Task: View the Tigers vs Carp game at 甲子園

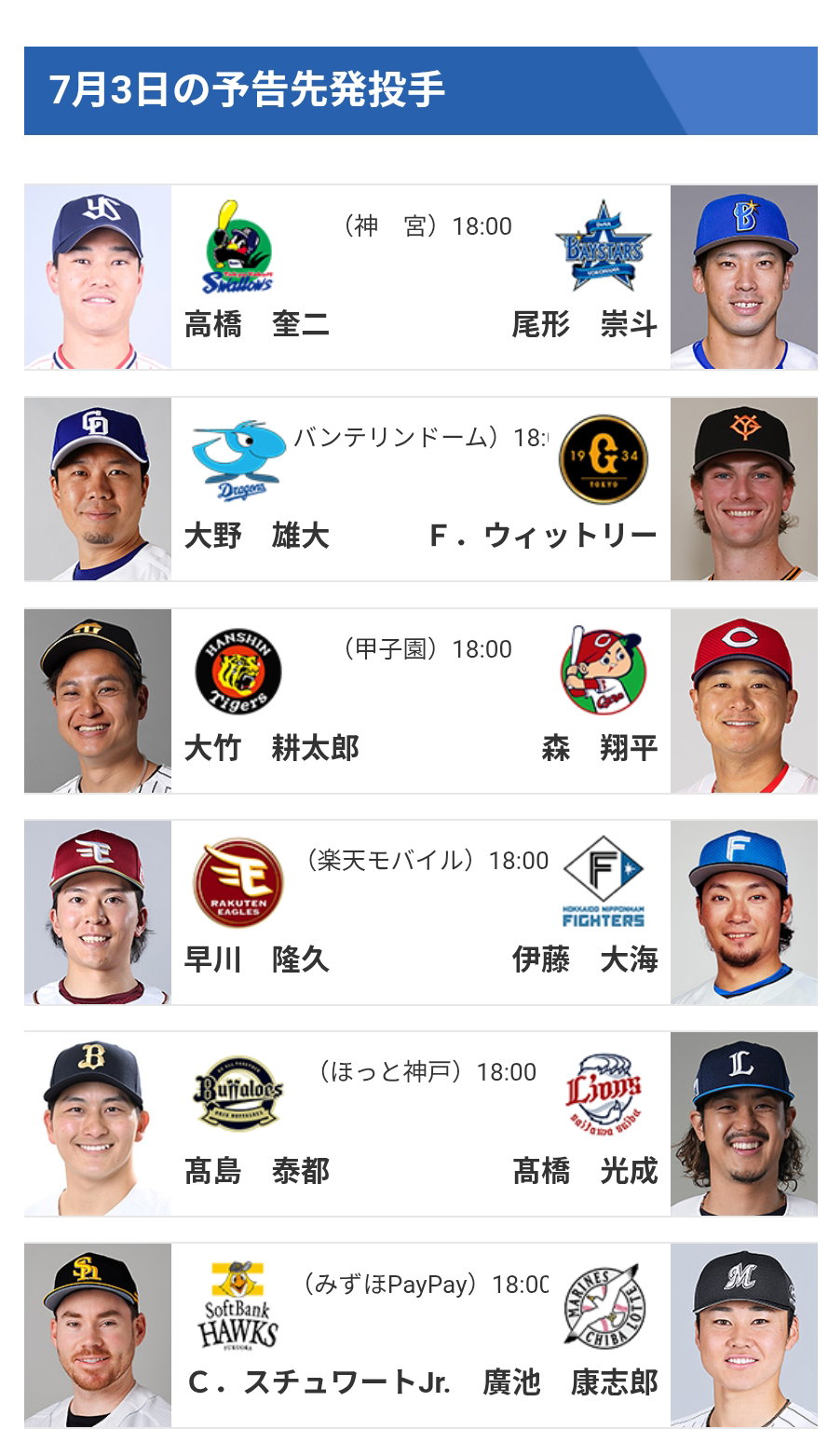Action: [x=420, y=701]
